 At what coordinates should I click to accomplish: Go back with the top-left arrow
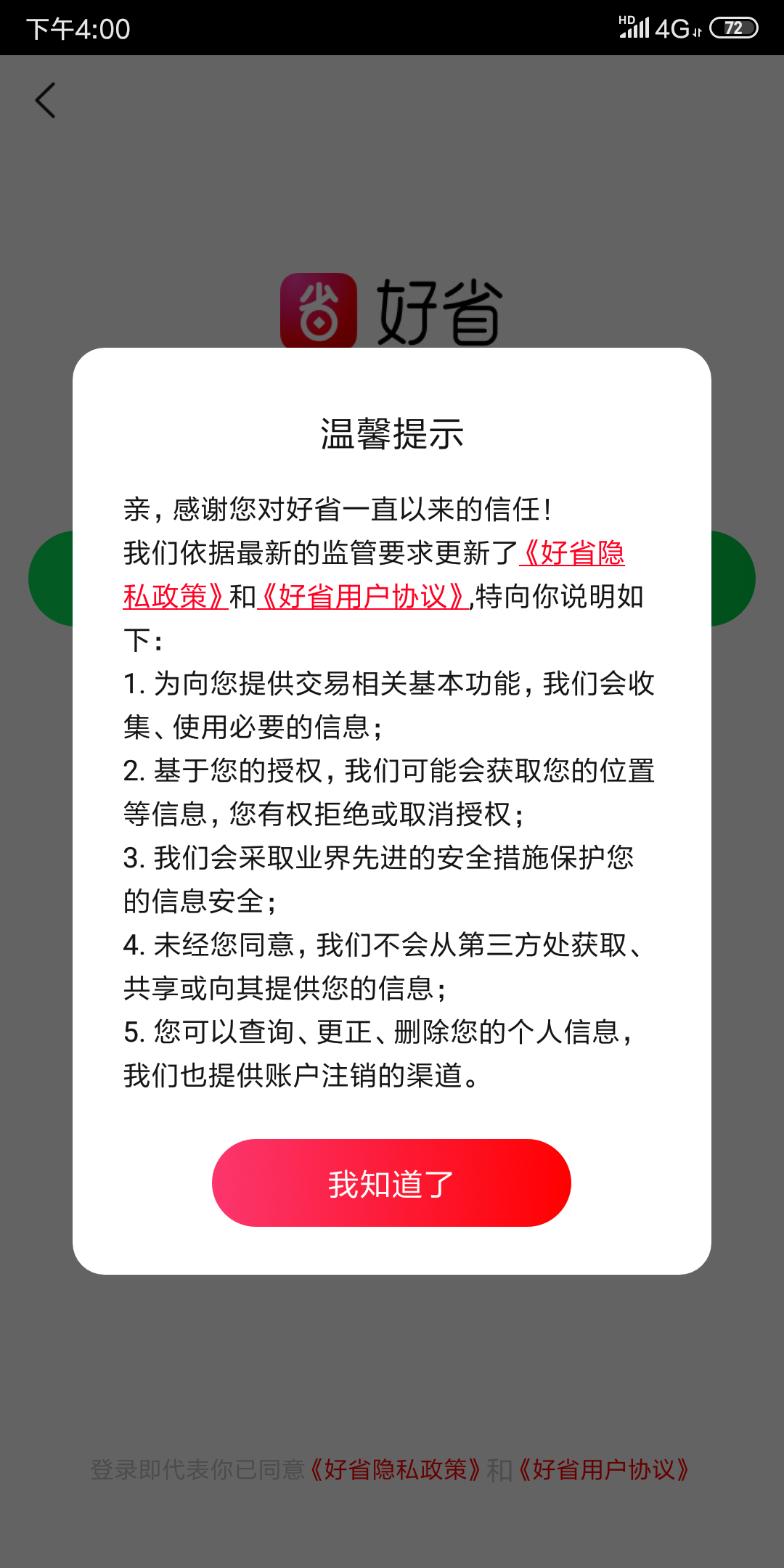tap(45, 100)
